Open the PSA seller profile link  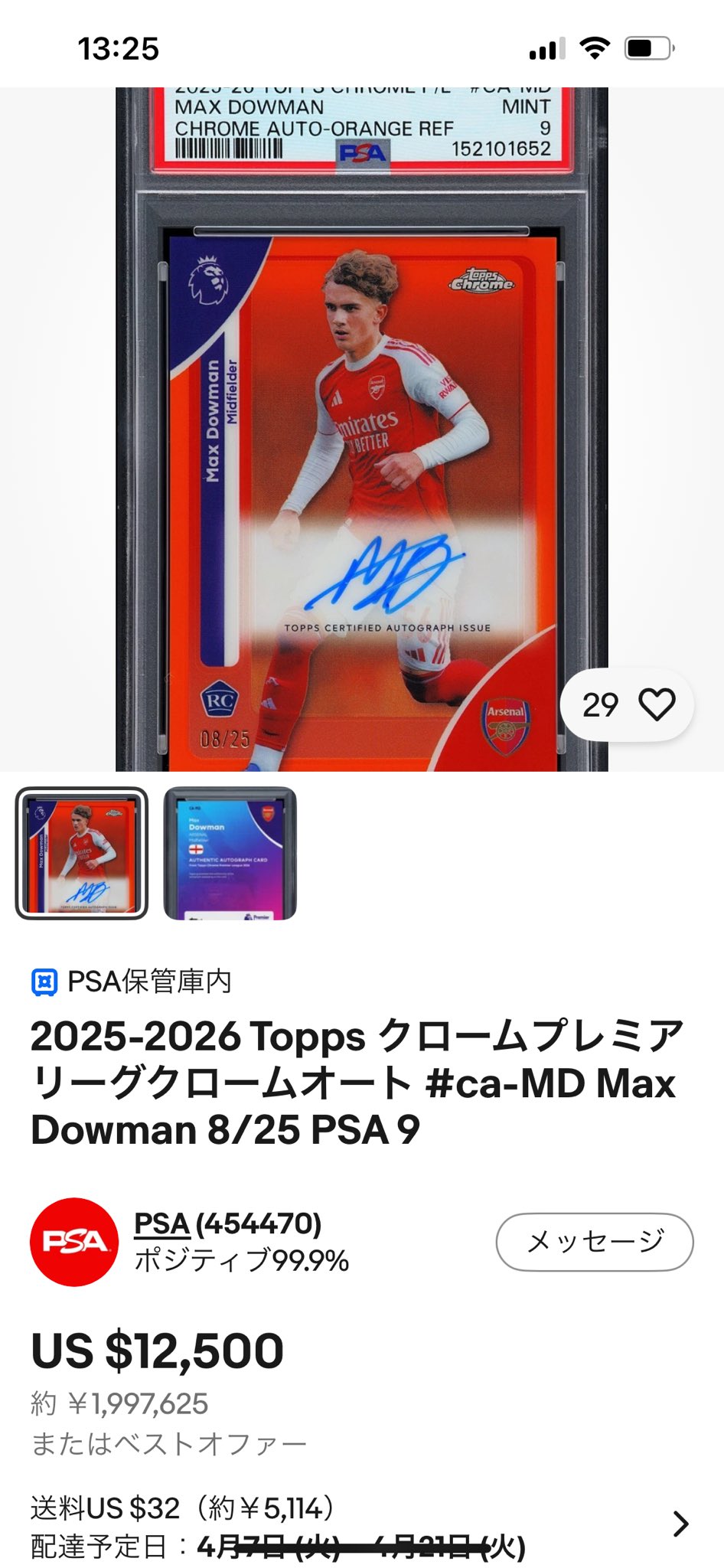pyautogui.click(x=161, y=1223)
